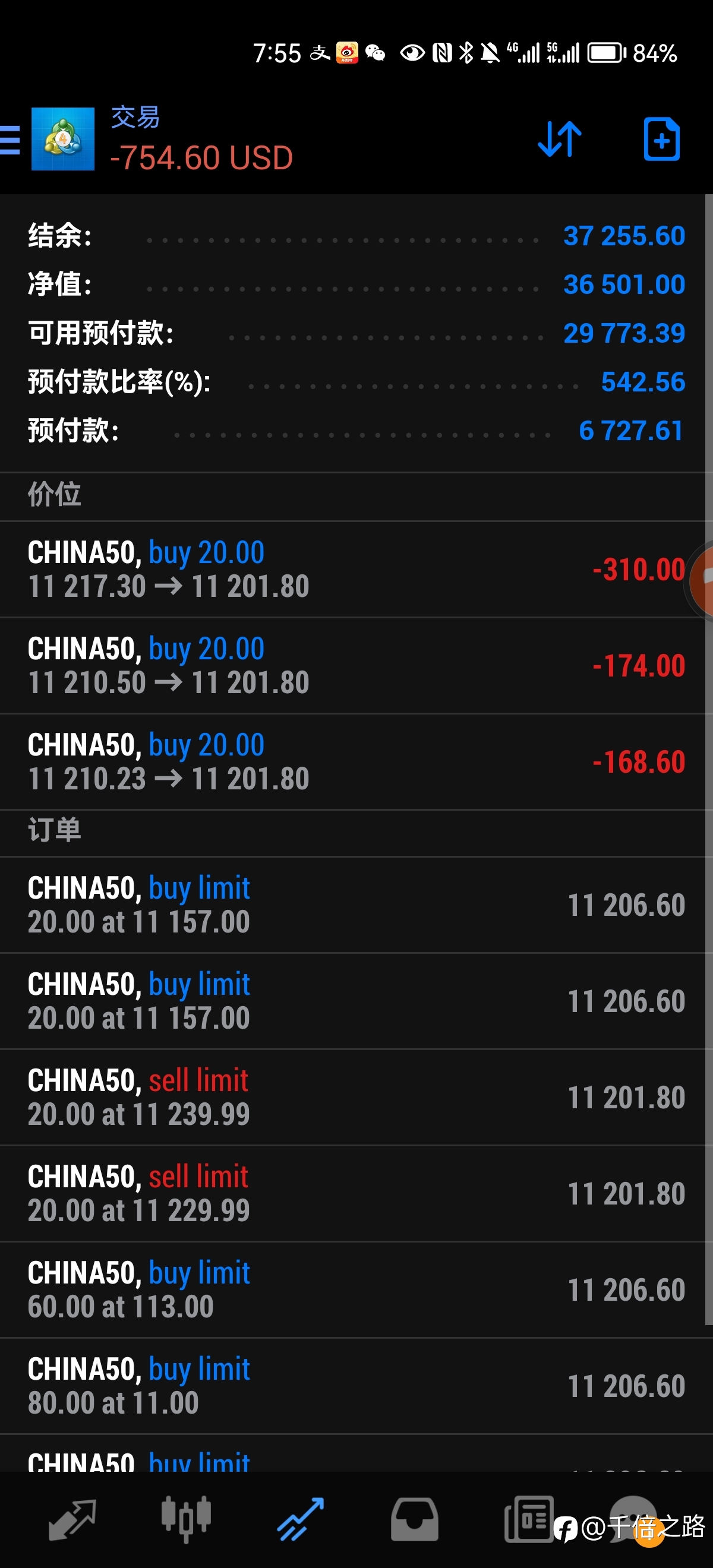The width and height of the screenshot is (713, 1568).
Task: Open CHINA50 position with -168.60 loss
Action: coord(356,761)
